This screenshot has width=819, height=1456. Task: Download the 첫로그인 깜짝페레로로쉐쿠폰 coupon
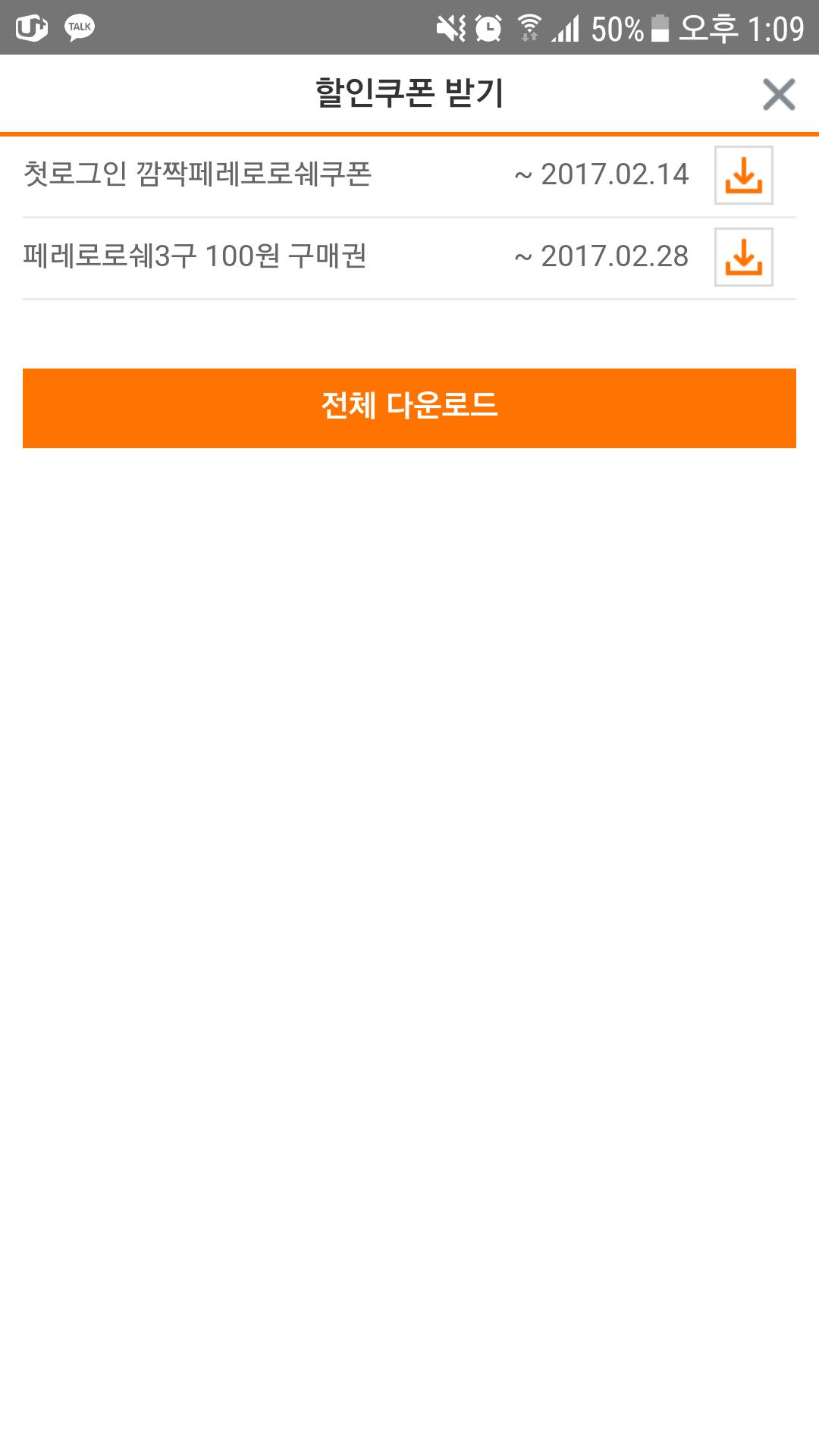pos(743,175)
